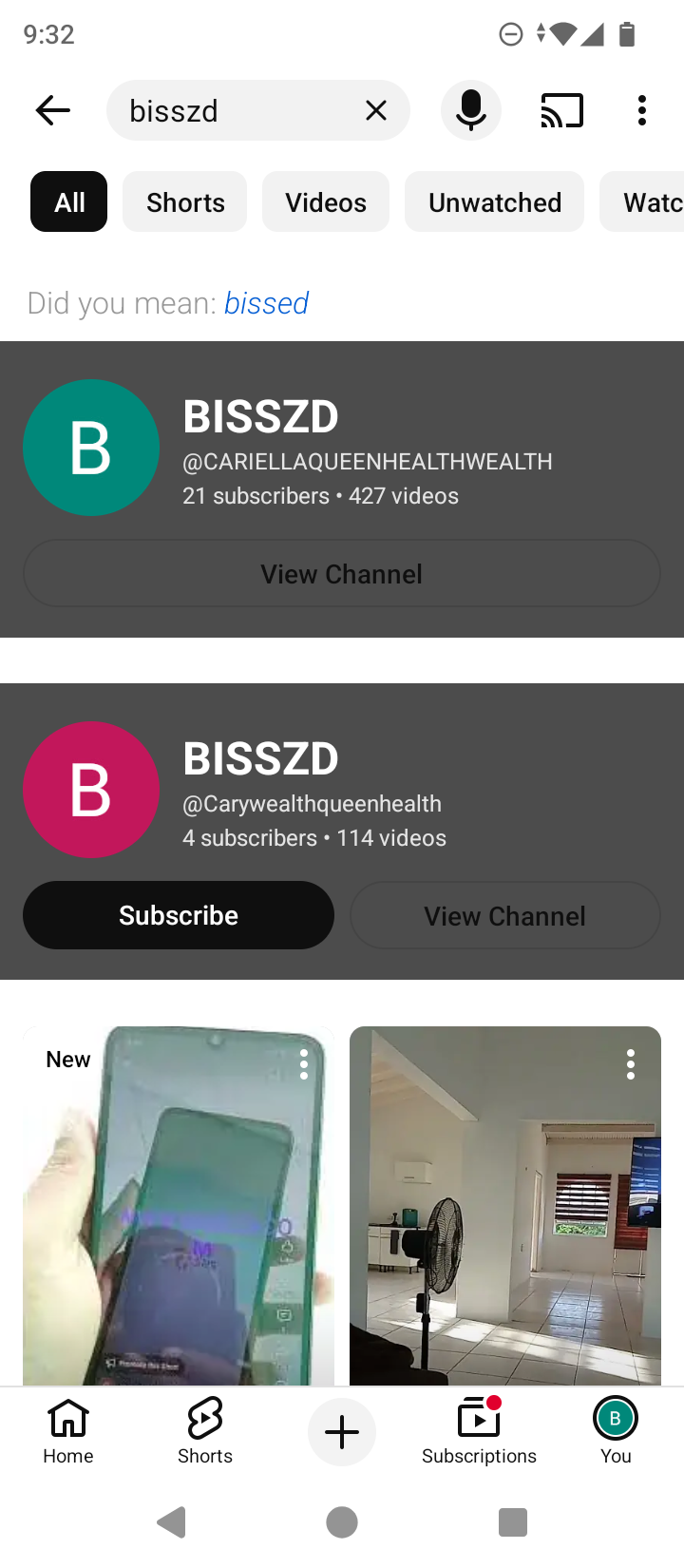Image resolution: width=684 pixels, height=1568 pixels.
Task: Go to the Home tab
Action: 68,1431
